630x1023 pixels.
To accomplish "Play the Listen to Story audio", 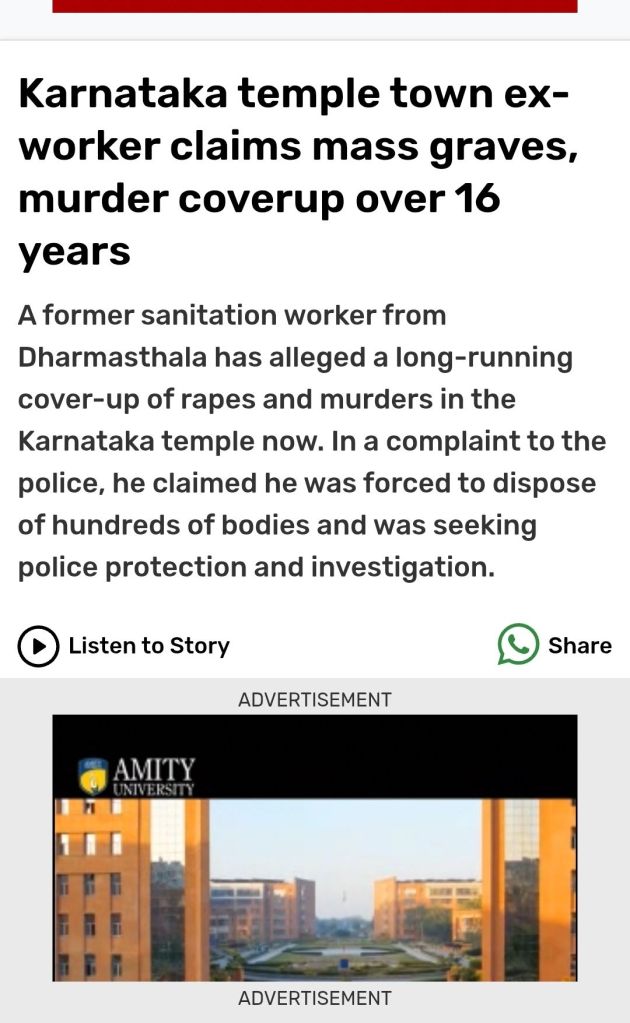I will (38, 646).
